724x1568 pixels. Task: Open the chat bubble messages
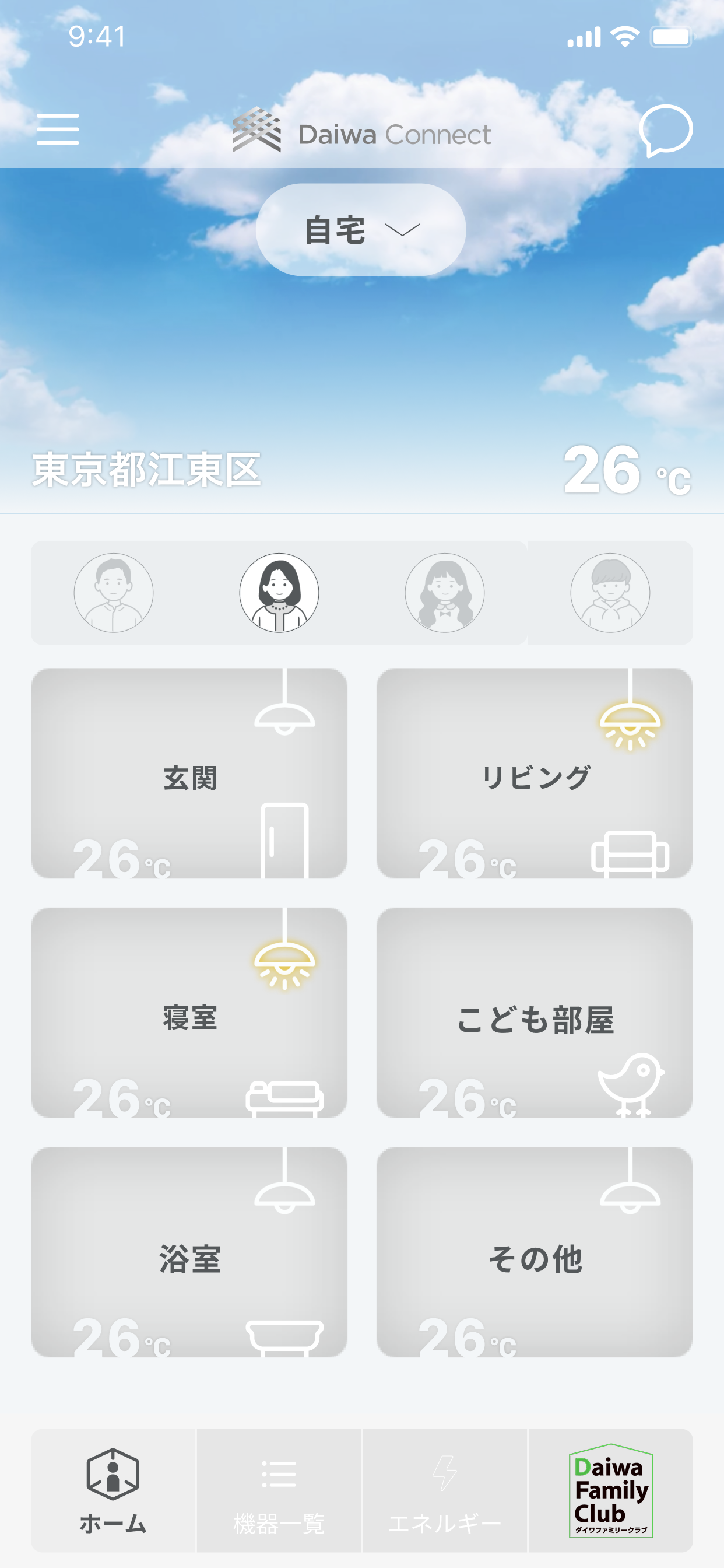point(666,130)
